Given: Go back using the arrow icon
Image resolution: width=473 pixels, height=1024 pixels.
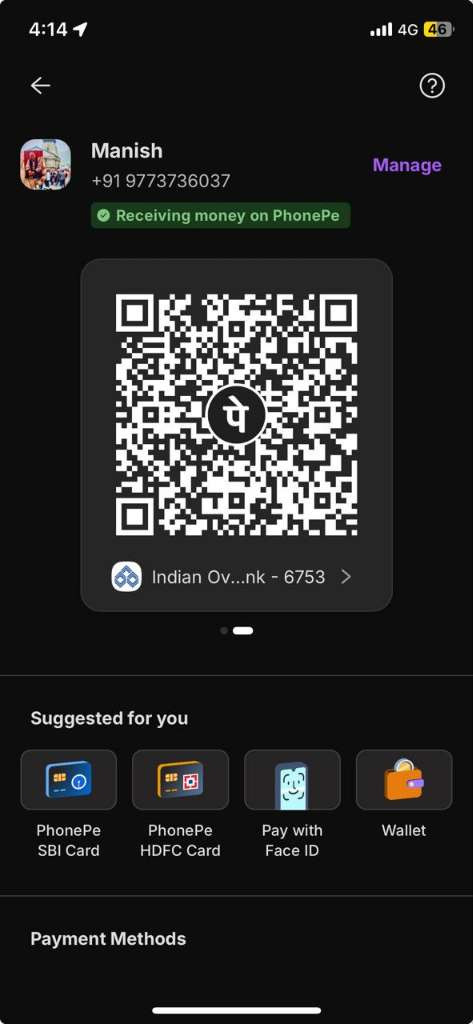Looking at the screenshot, I should point(41,86).
